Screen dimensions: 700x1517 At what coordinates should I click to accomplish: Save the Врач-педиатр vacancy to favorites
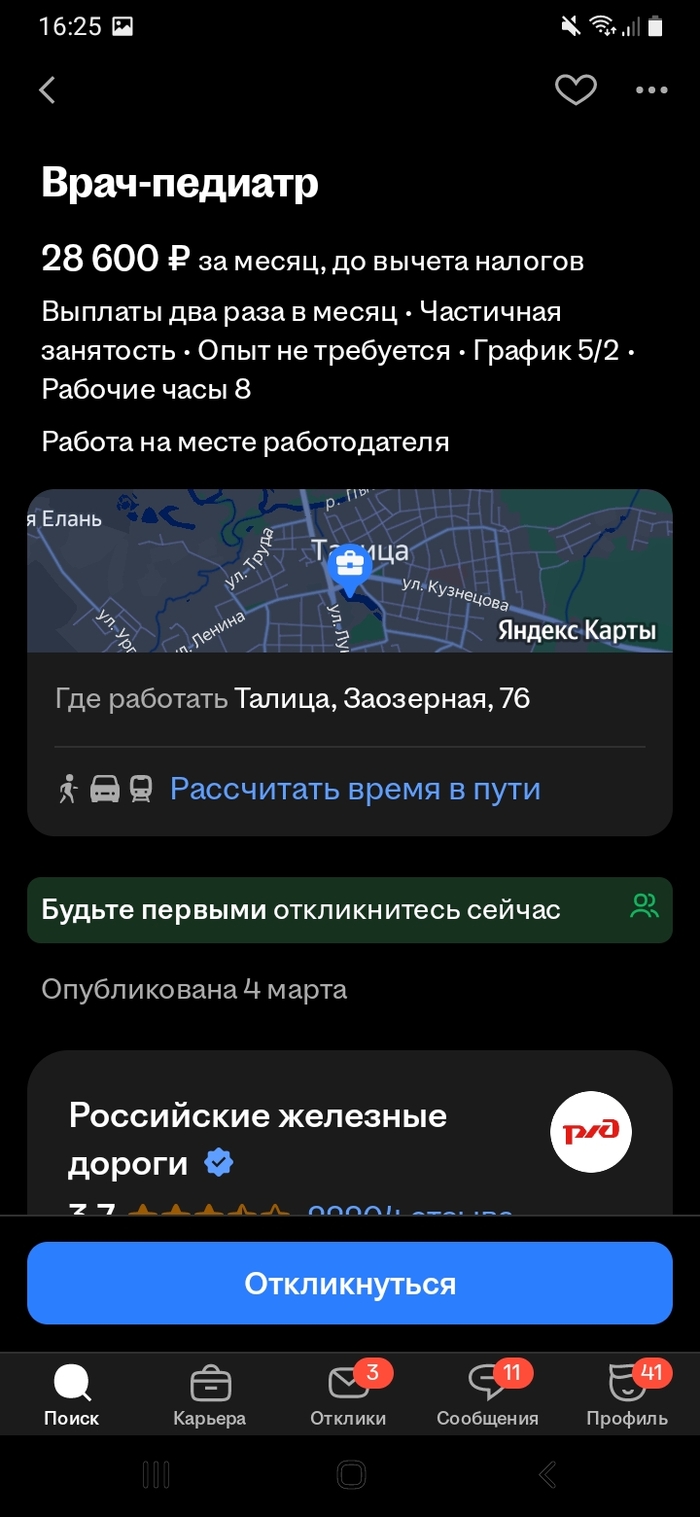575,90
